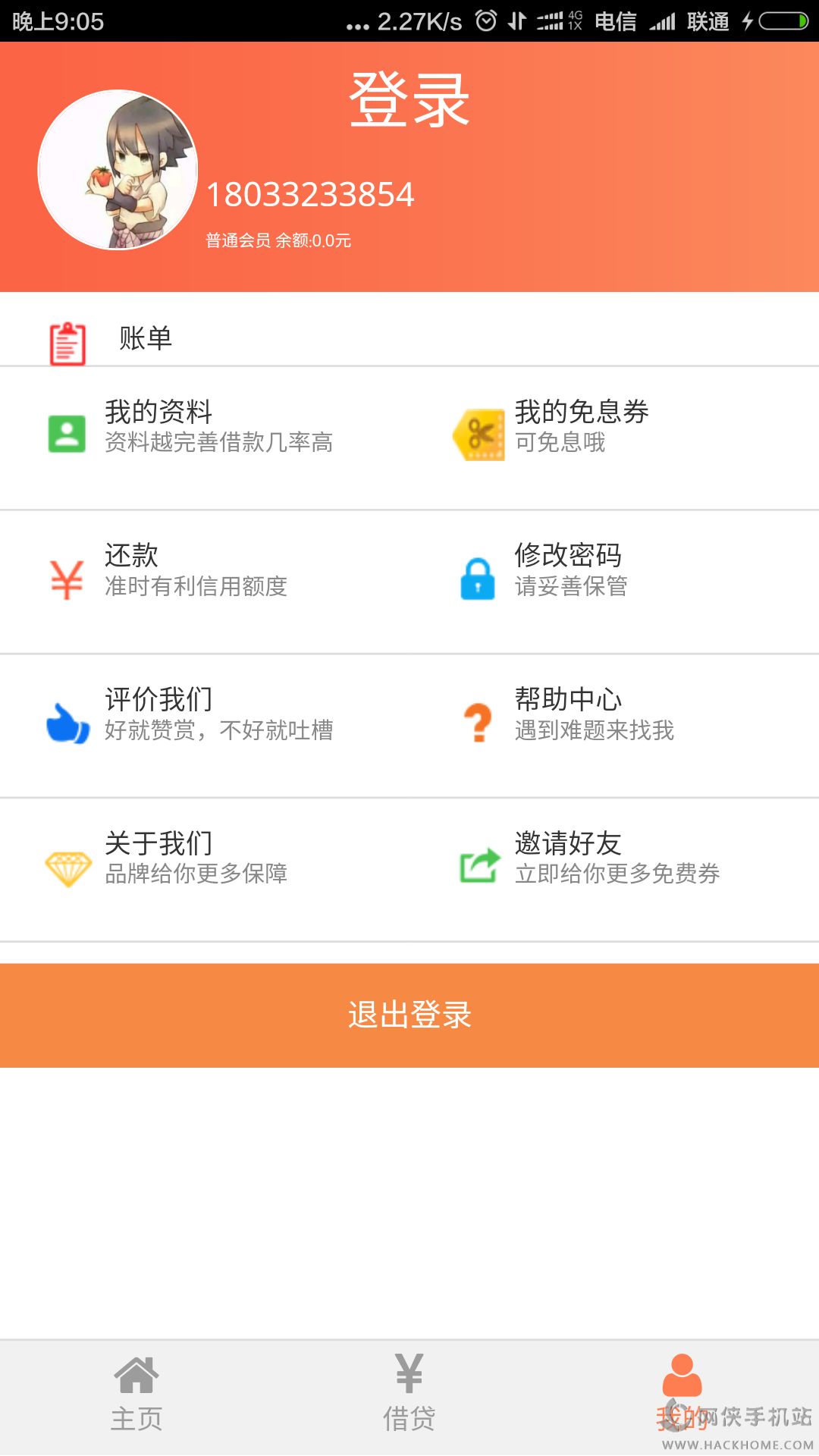The image size is (819, 1456).
Task: Open 邀请好友 to invite friends
Action: point(616,858)
